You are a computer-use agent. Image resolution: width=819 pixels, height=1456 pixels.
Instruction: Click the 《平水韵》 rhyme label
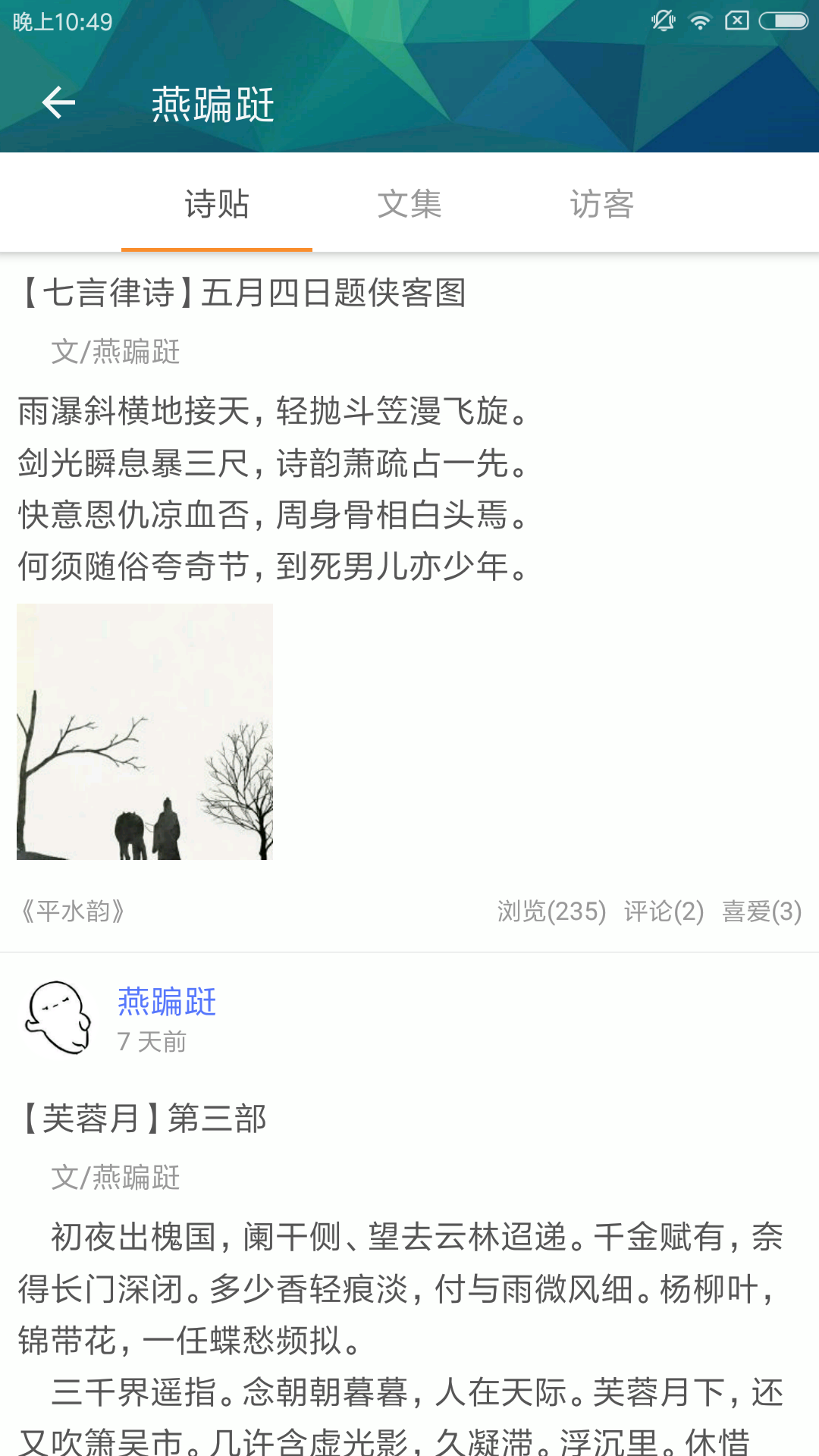(x=72, y=912)
